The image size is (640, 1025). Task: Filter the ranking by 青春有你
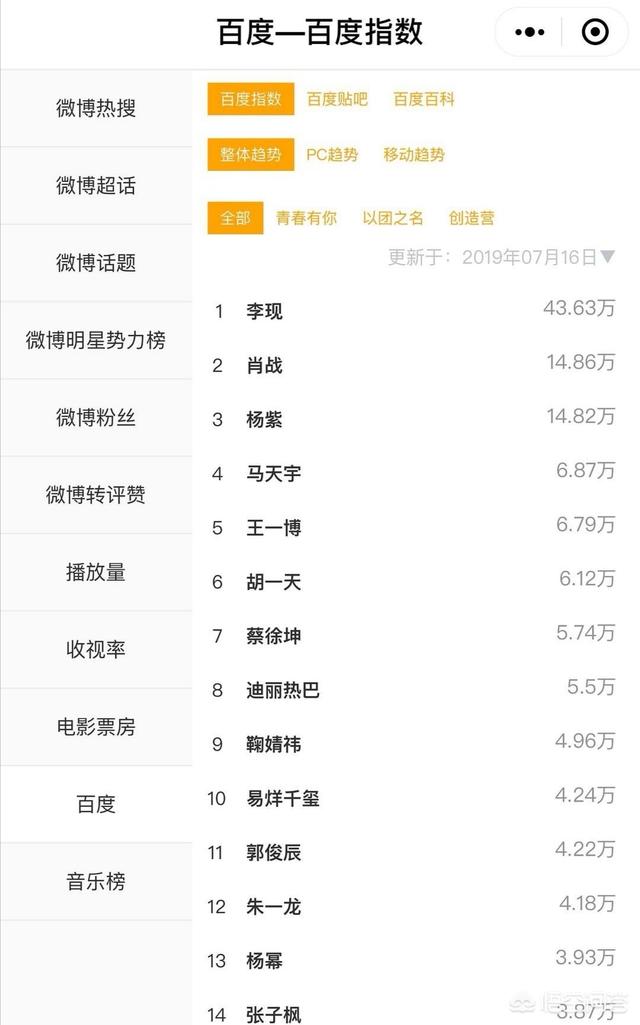(306, 218)
